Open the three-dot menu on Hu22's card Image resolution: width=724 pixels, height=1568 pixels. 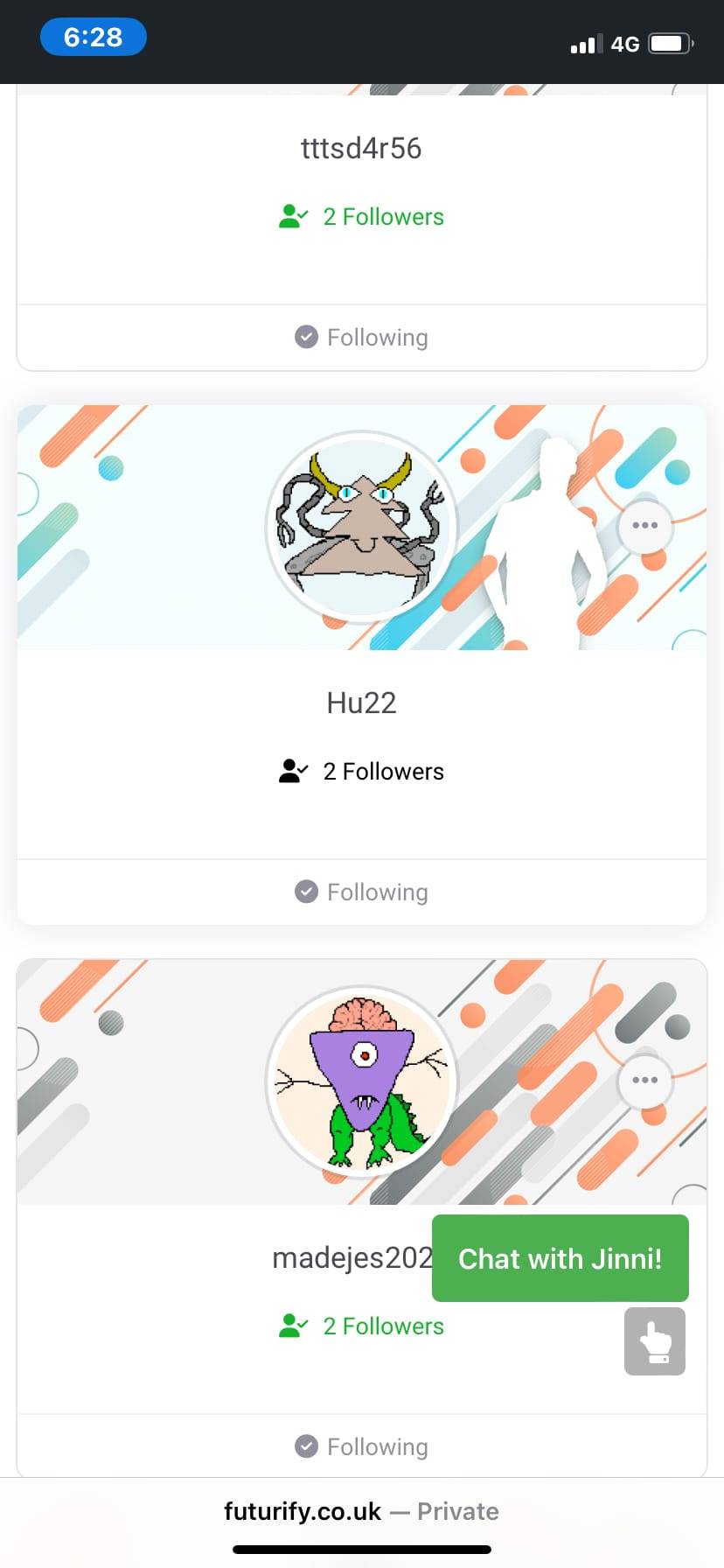coord(644,526)
